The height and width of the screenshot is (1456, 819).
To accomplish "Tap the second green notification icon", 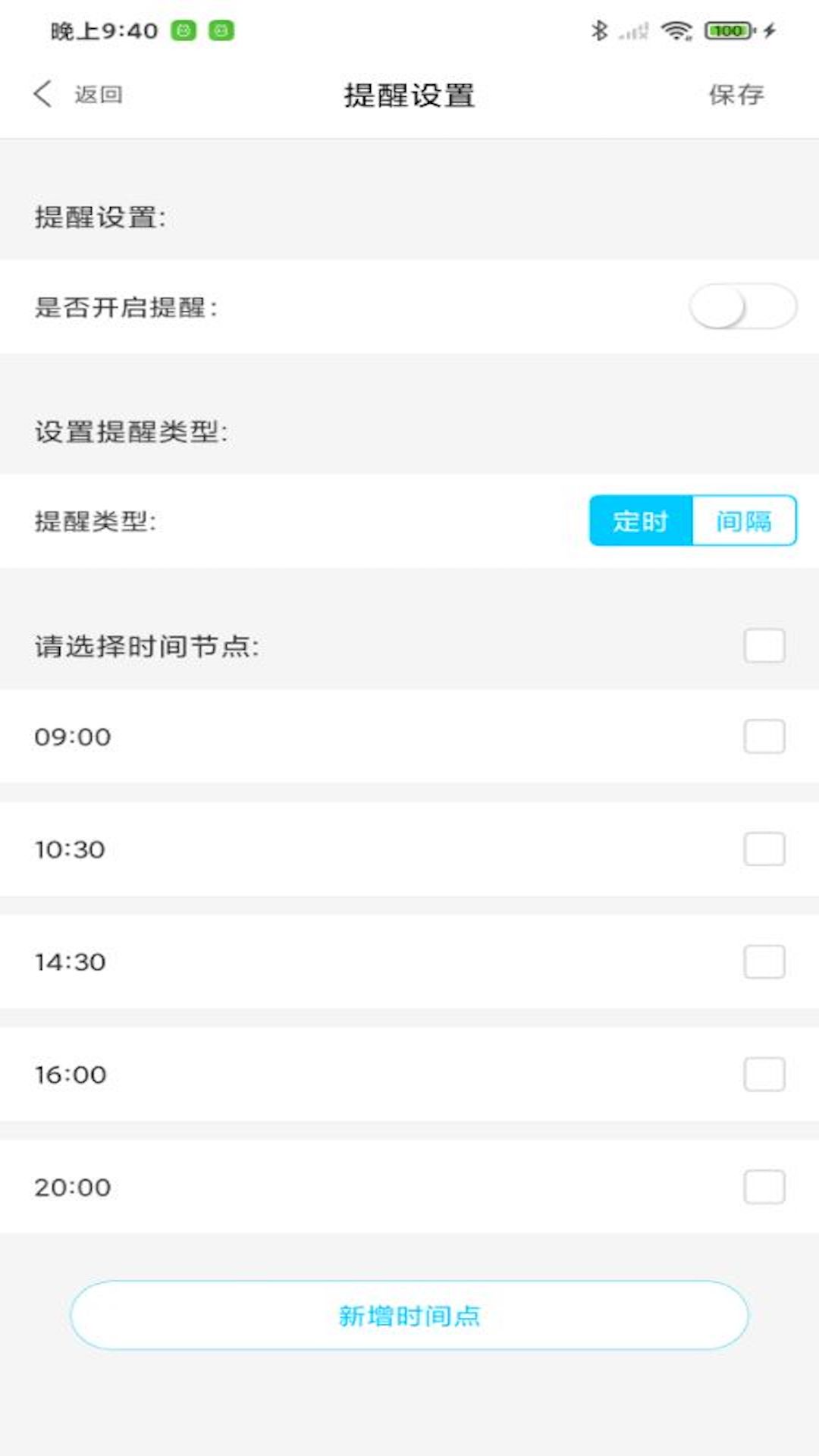I will (x=221, y=32).
